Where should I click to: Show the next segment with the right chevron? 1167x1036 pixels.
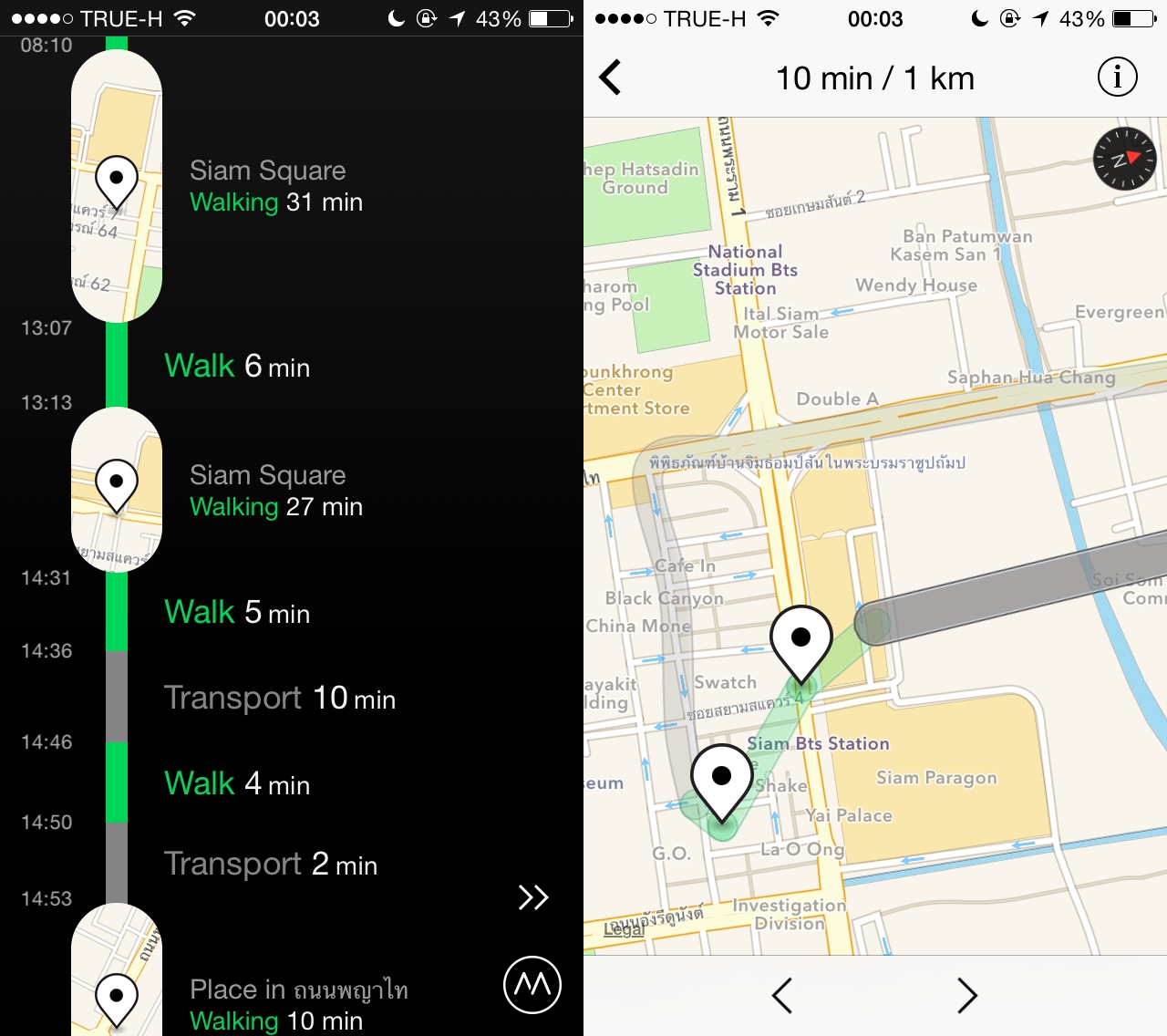click(967, 995)
